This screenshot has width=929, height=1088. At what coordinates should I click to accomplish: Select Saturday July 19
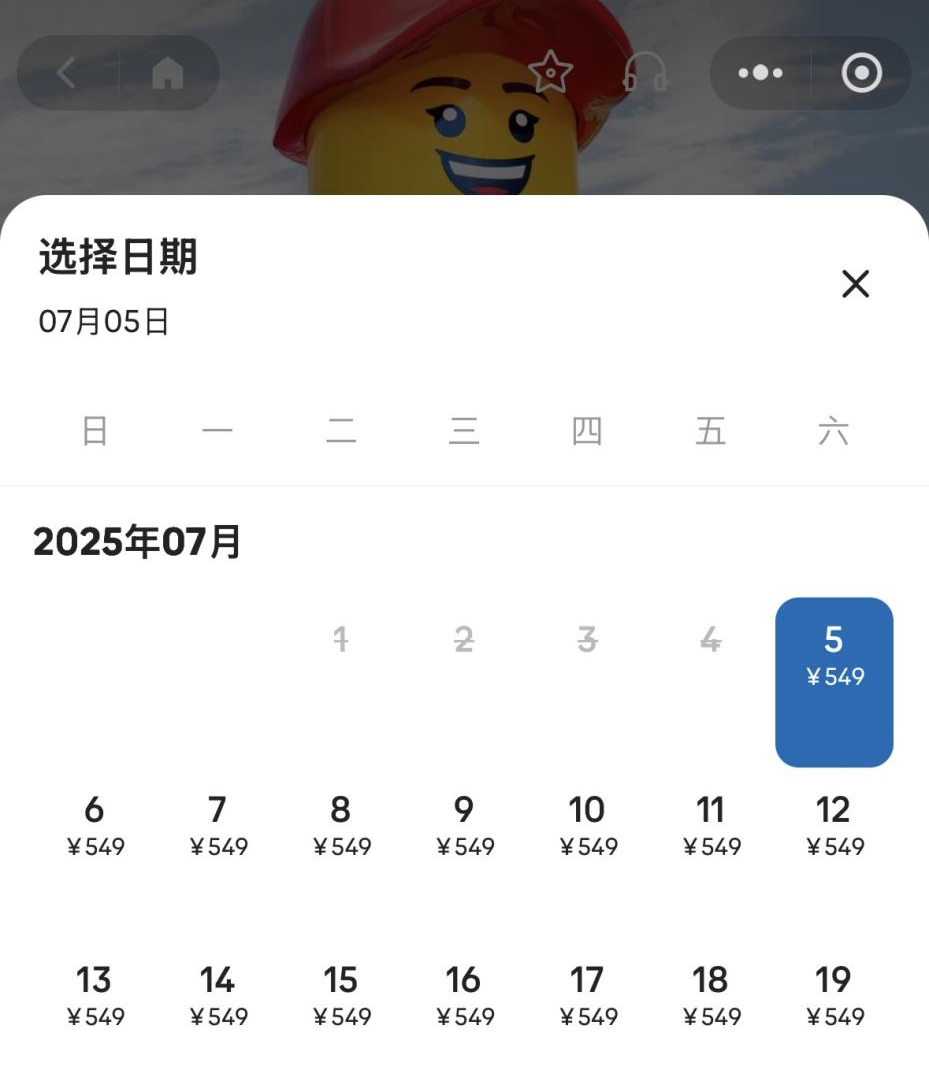tap(834, 996)
